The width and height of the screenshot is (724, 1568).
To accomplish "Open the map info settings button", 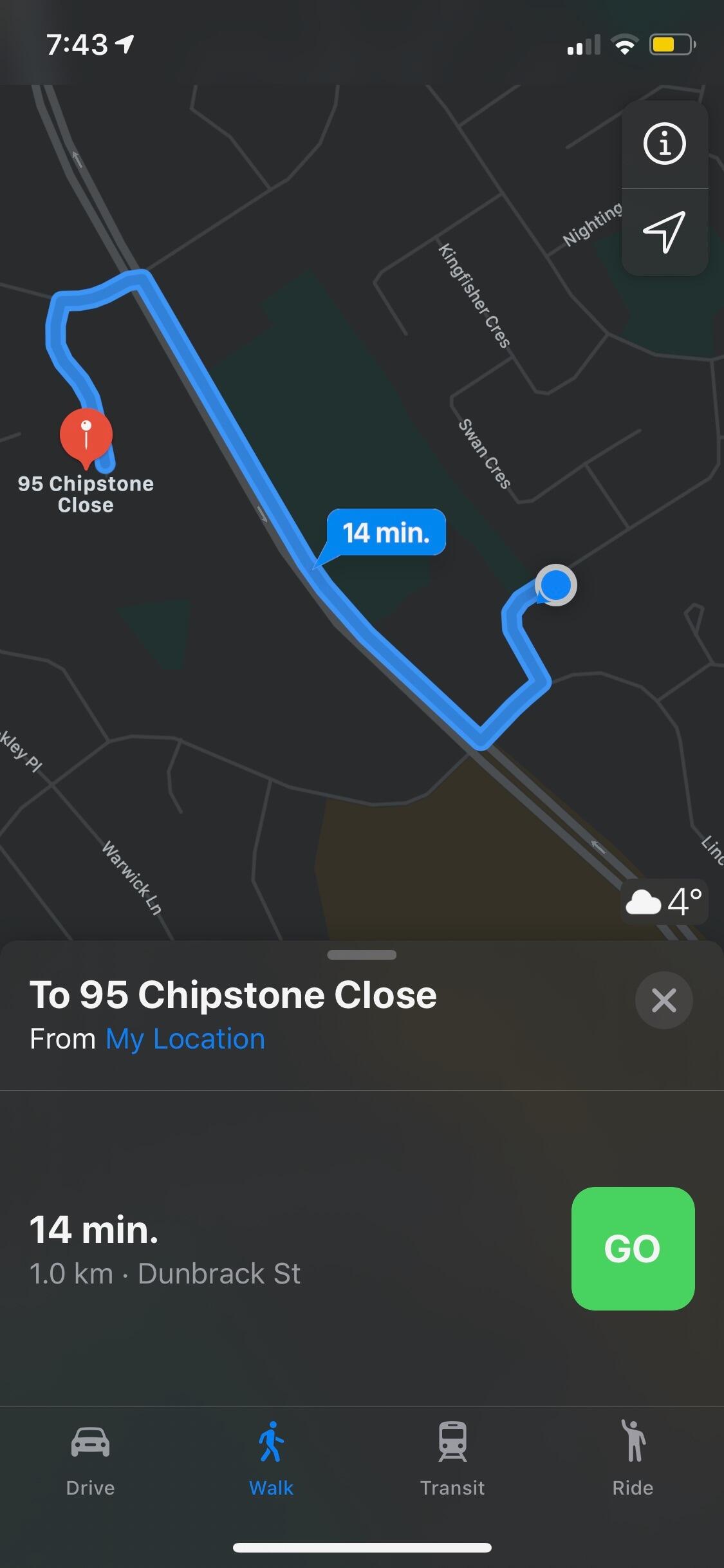I will (665, 144).
